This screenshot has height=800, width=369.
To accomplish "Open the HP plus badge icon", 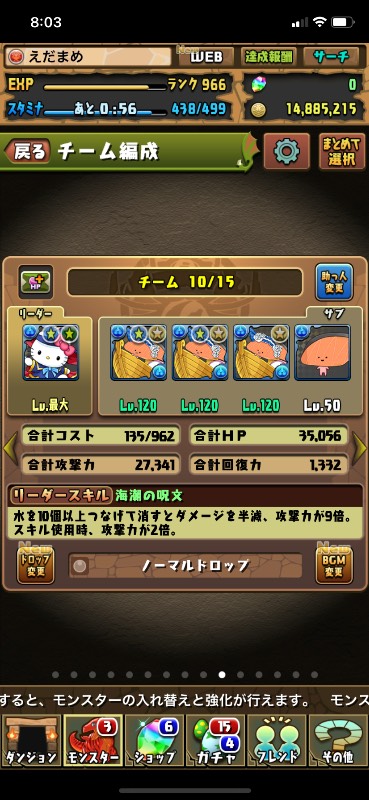I will pyautogui.click(x=36, y=282).
